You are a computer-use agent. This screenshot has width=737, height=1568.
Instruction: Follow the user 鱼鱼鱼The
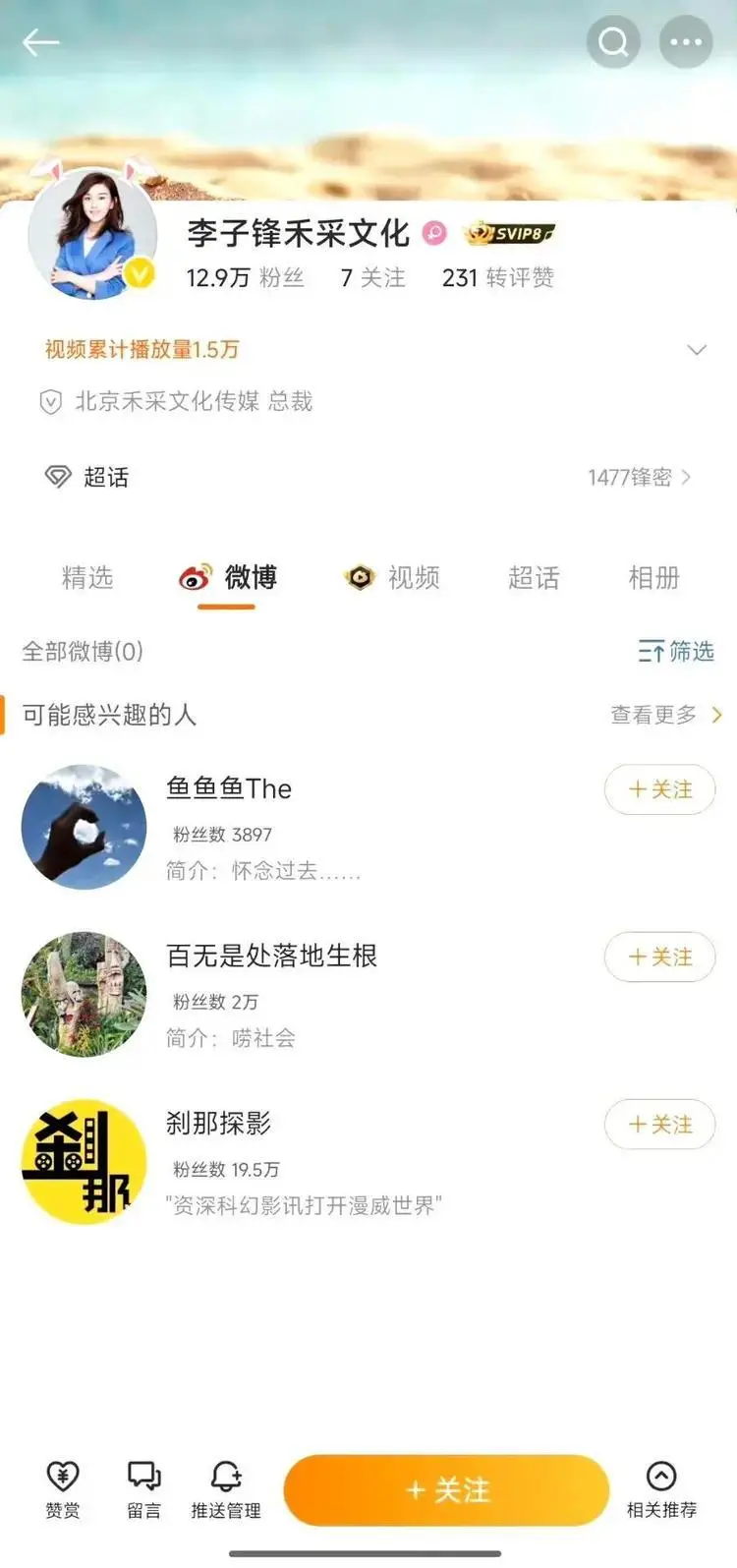point(659,789)
